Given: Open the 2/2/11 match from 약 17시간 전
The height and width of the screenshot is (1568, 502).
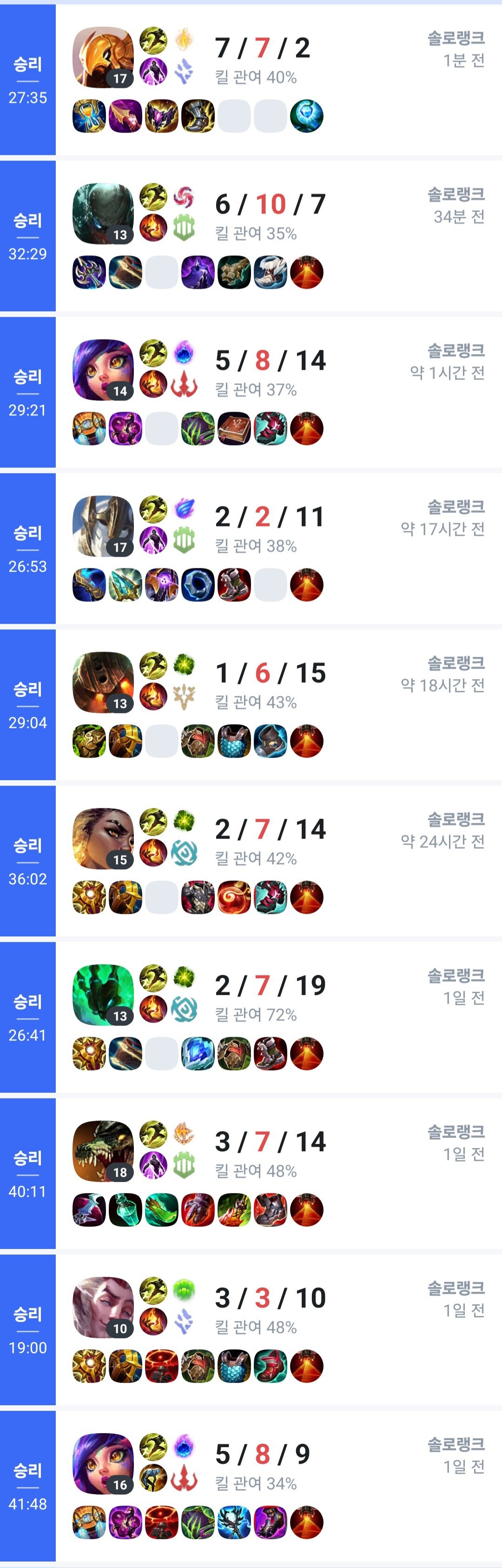Looking at the screenshot, I should click(x=270, y=517).
